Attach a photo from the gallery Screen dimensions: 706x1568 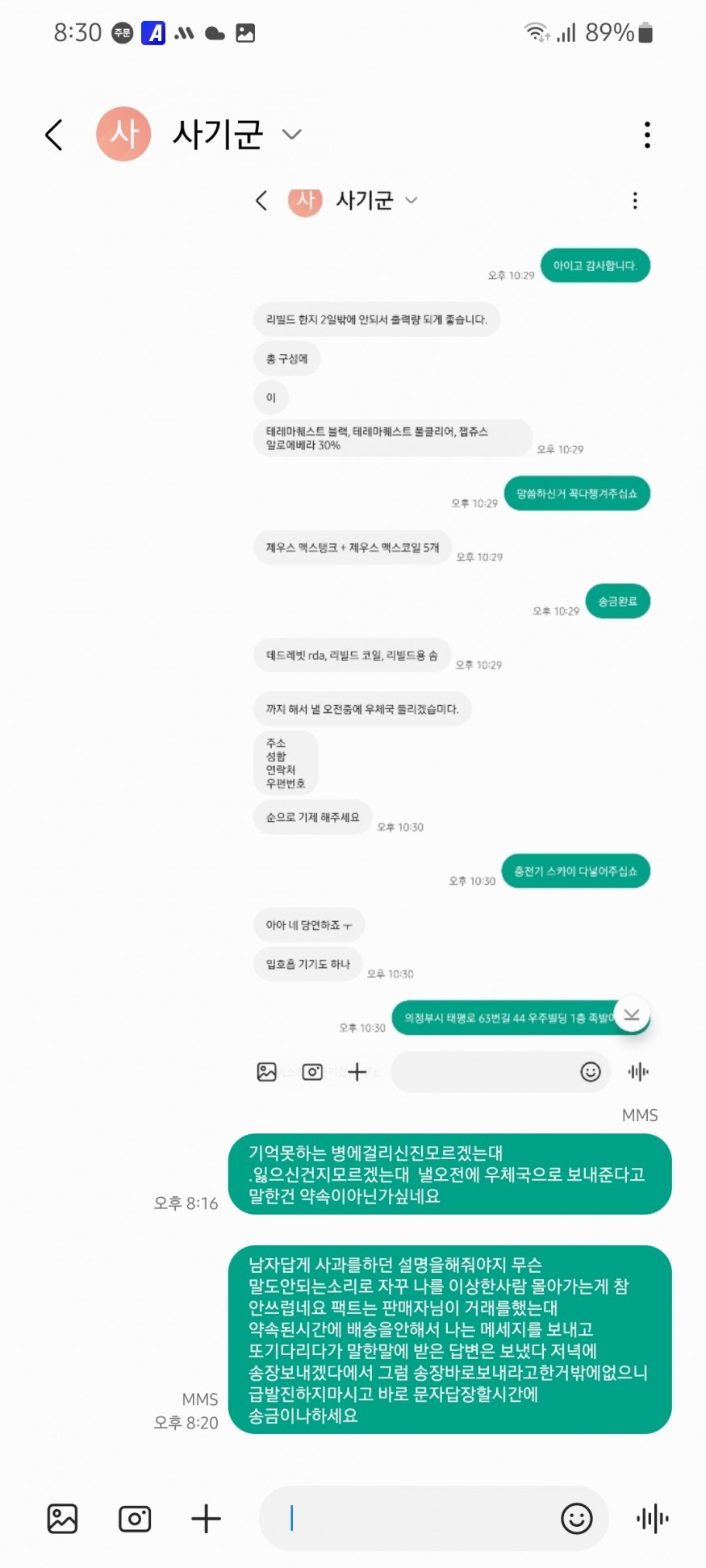[62, 1519]
